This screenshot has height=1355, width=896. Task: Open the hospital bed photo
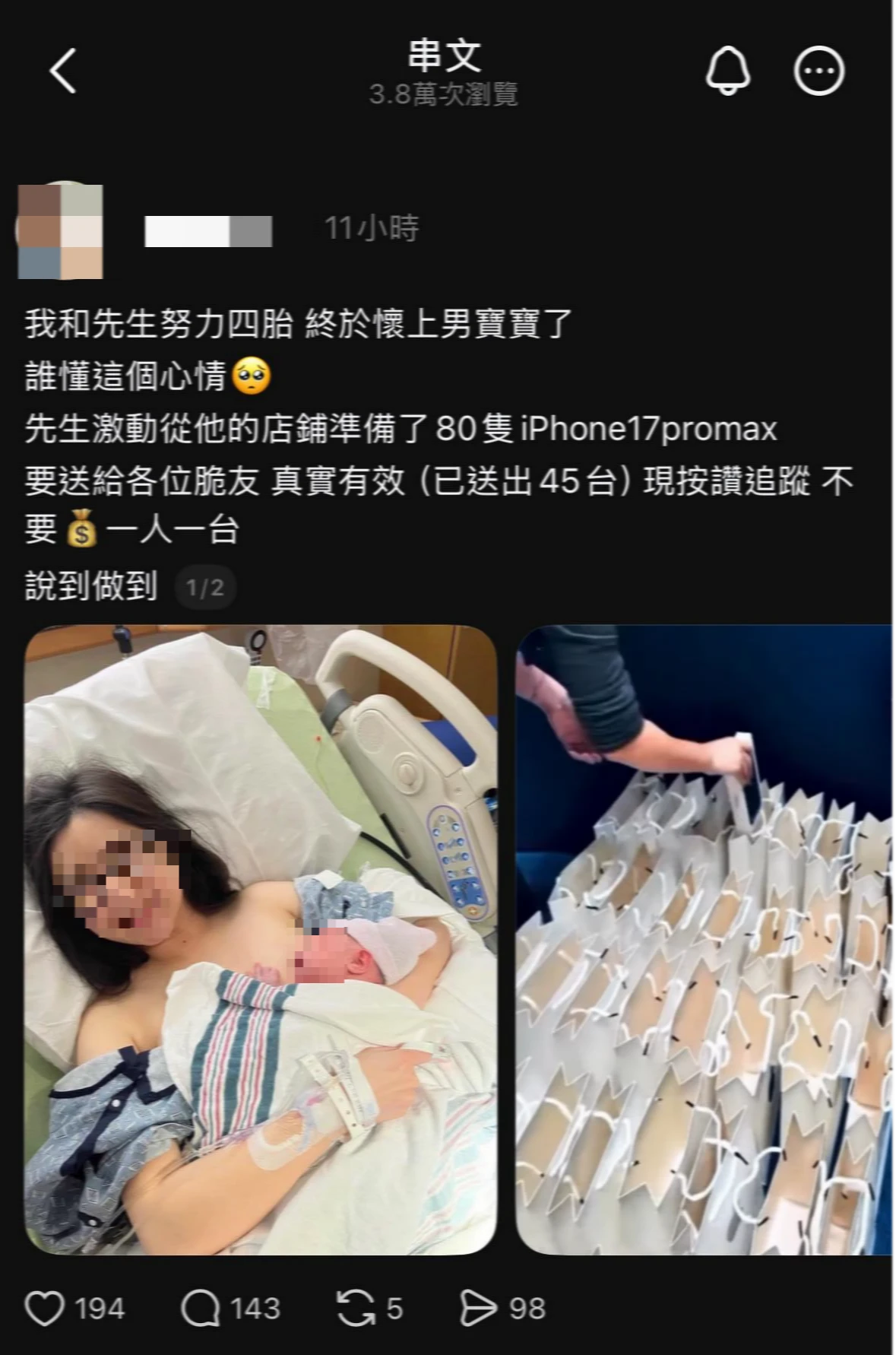(x=261, y=939)
